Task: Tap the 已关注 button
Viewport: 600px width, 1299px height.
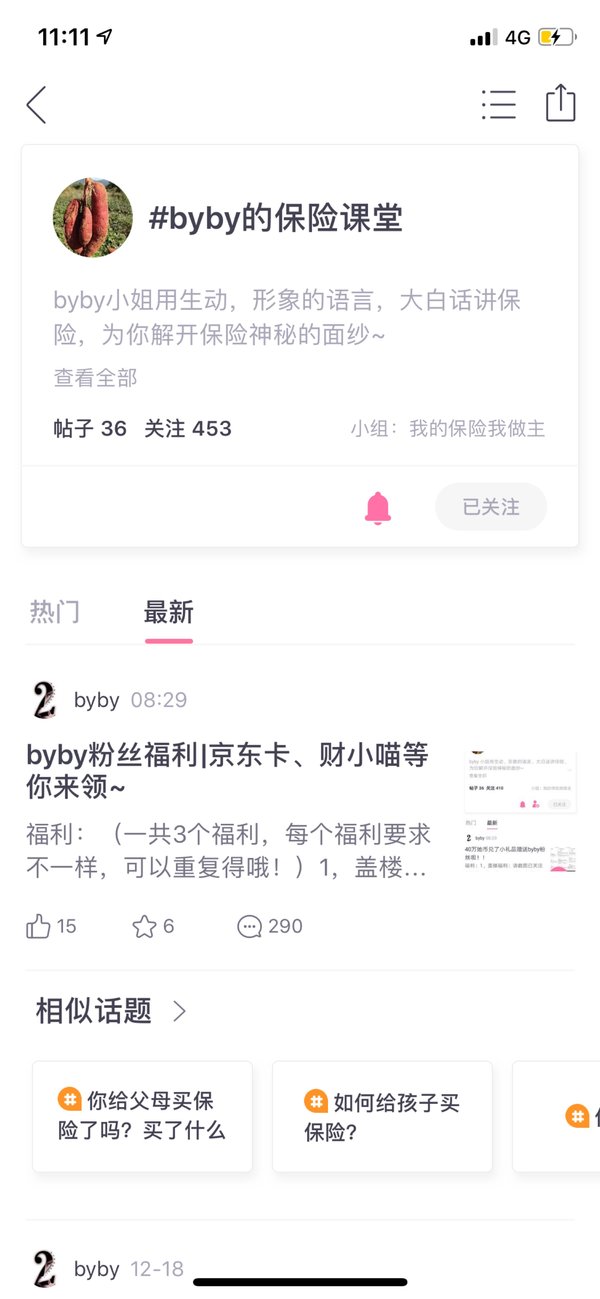Action: (491, 507)
